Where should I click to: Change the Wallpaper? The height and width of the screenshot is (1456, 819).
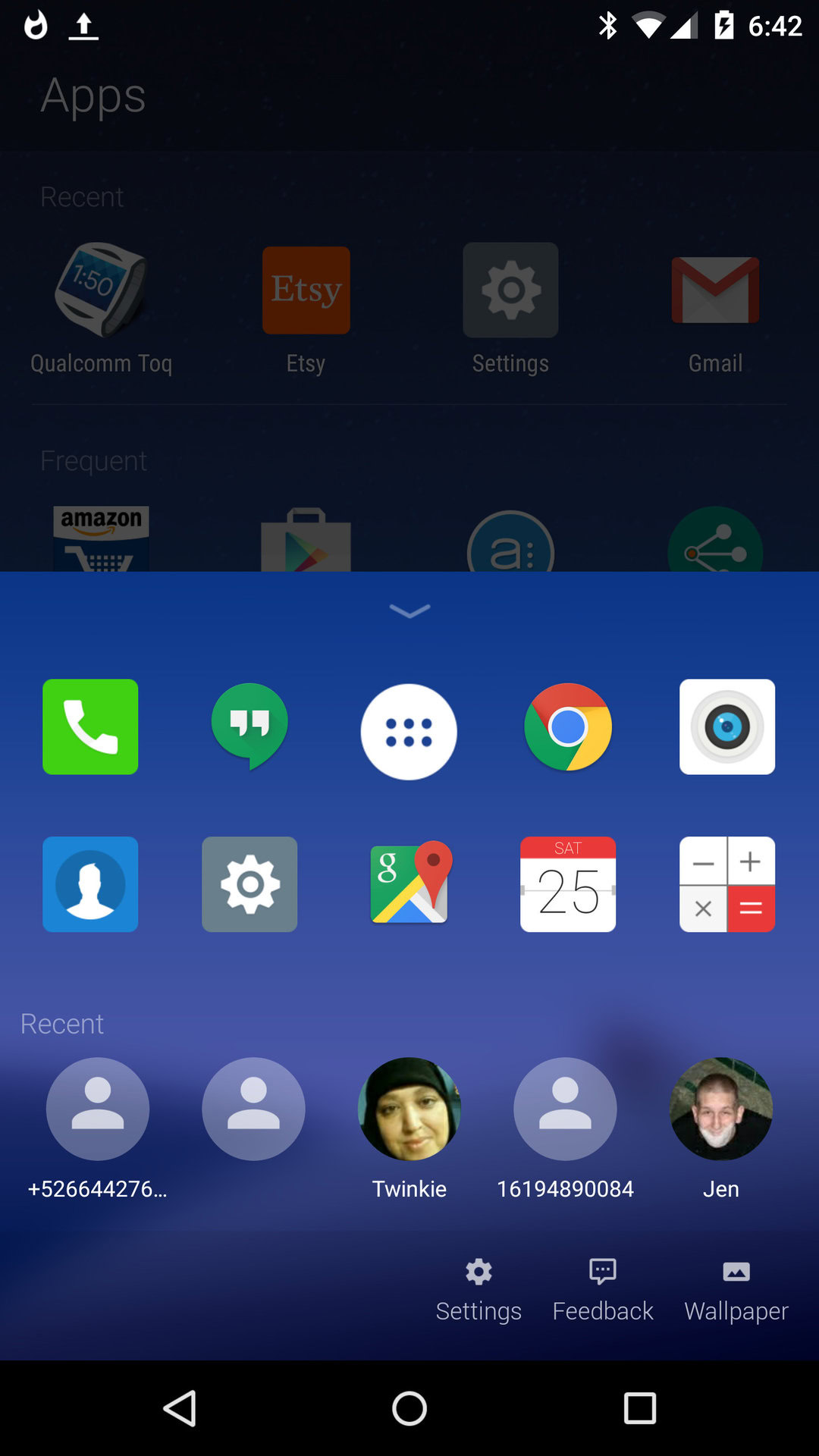coord(736,1289)
